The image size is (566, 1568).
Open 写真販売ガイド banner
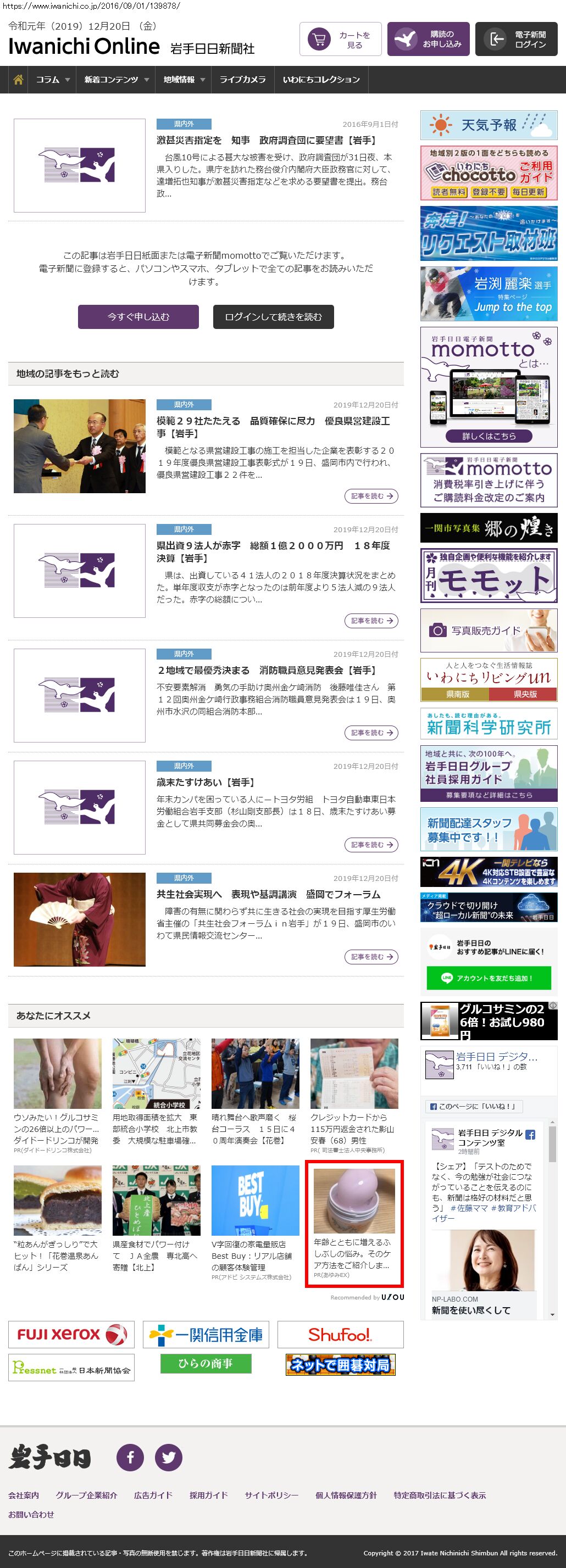point(489,630)
